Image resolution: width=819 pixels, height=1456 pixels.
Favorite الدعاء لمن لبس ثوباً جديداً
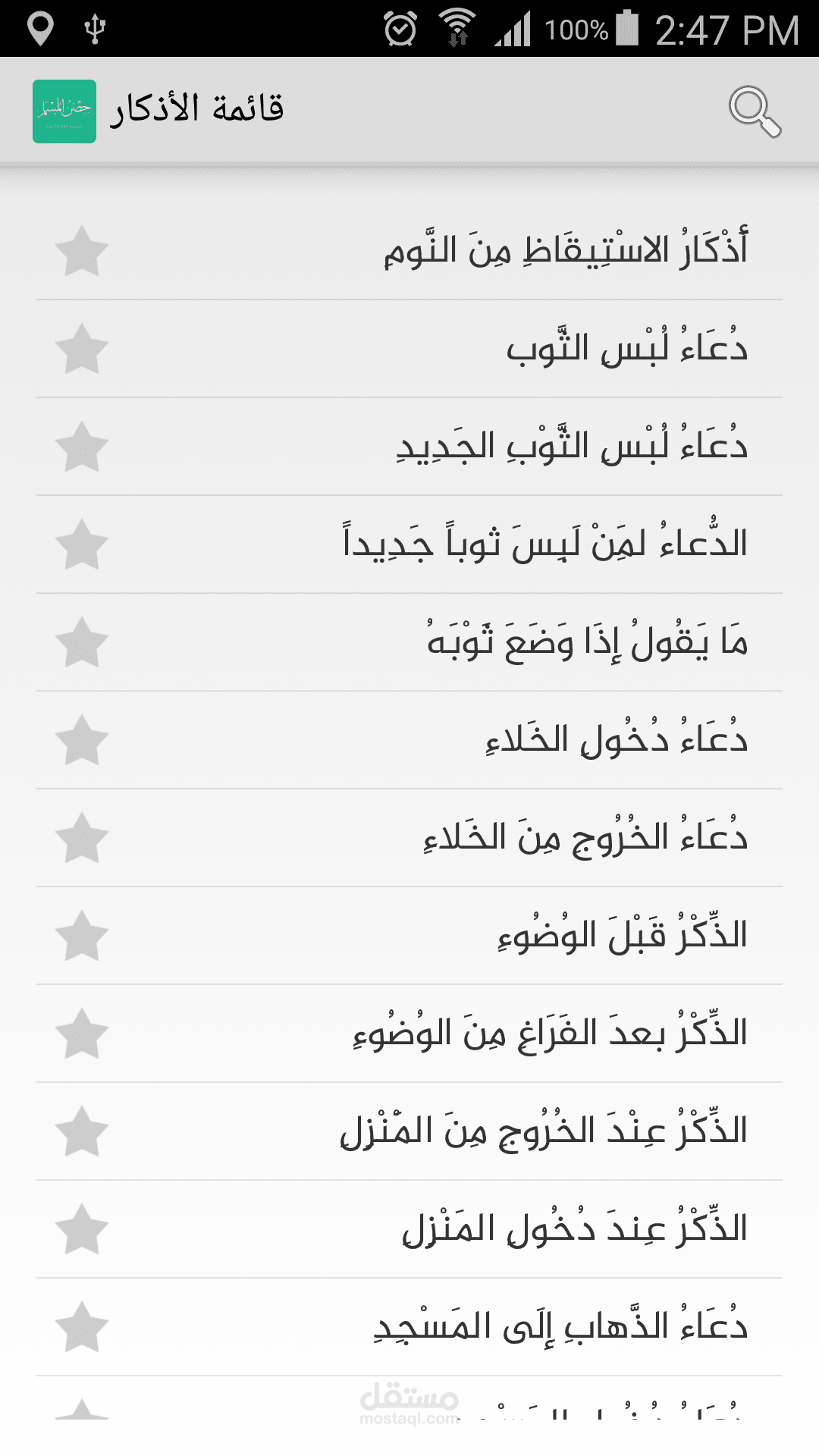[x=82, y=544]
